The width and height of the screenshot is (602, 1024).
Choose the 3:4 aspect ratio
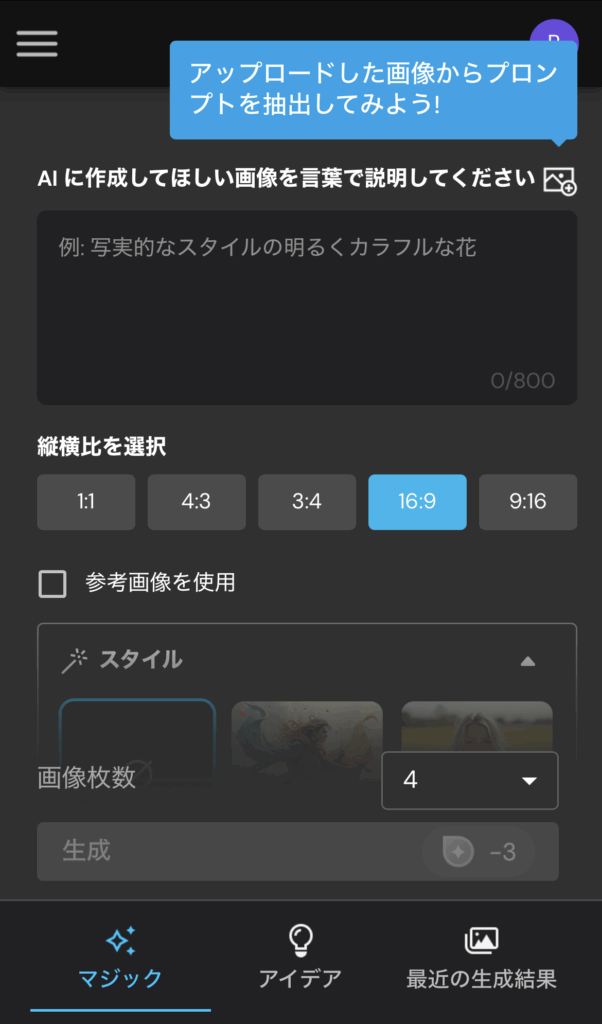[307, 502]
